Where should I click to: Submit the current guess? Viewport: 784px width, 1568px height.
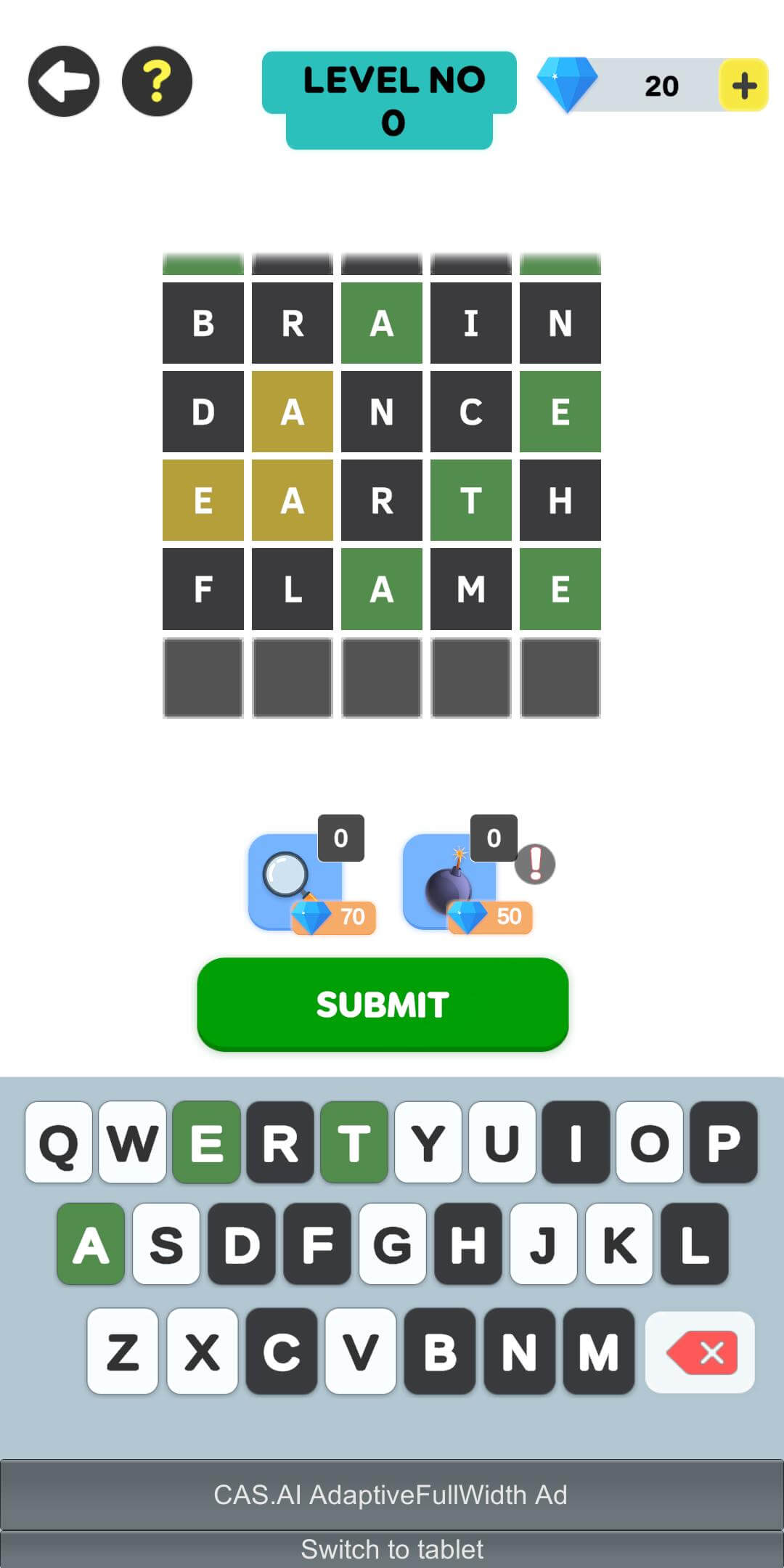[x=383, y=1005]
